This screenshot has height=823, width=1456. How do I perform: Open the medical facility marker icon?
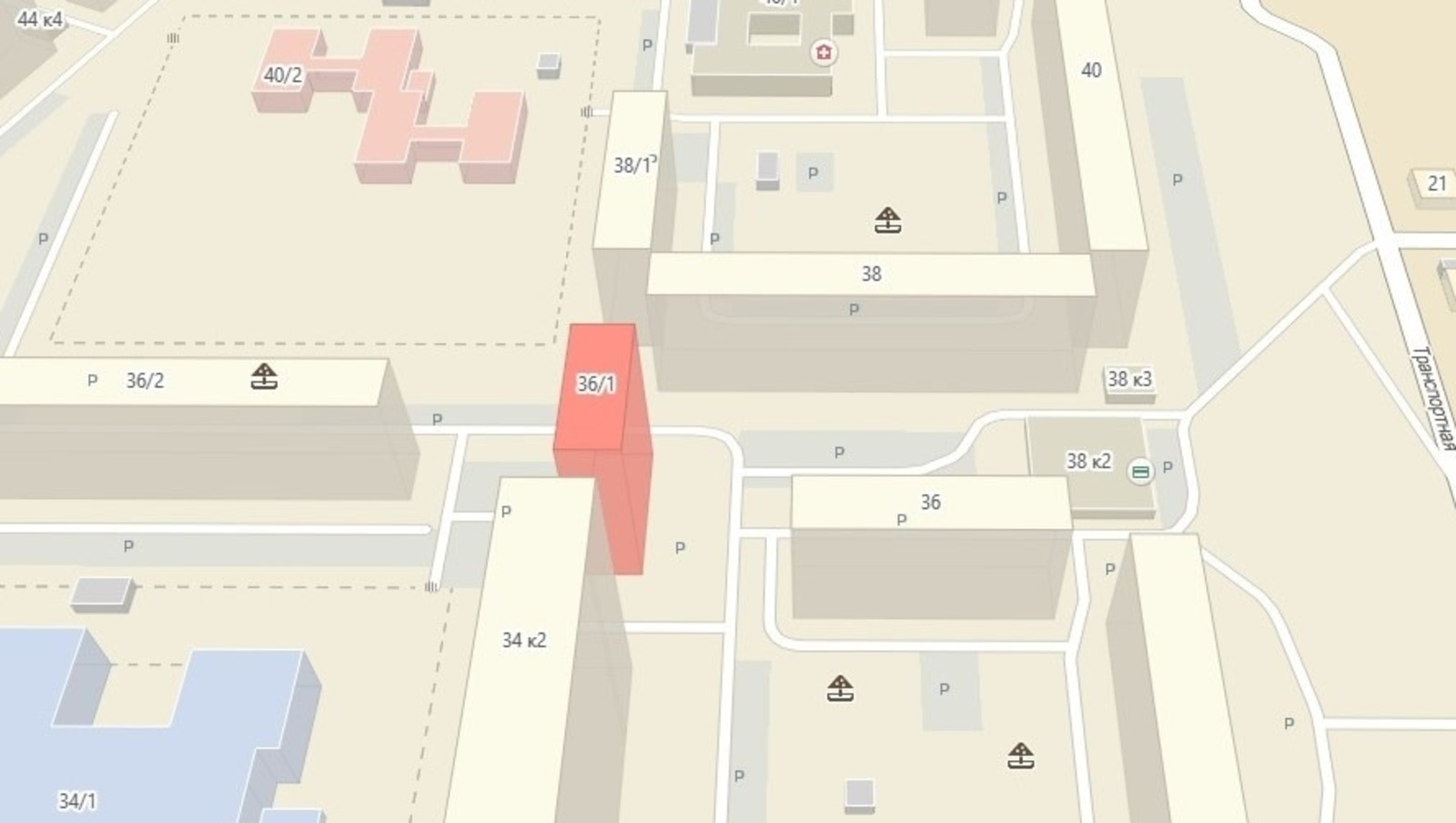tap(824, 53)
